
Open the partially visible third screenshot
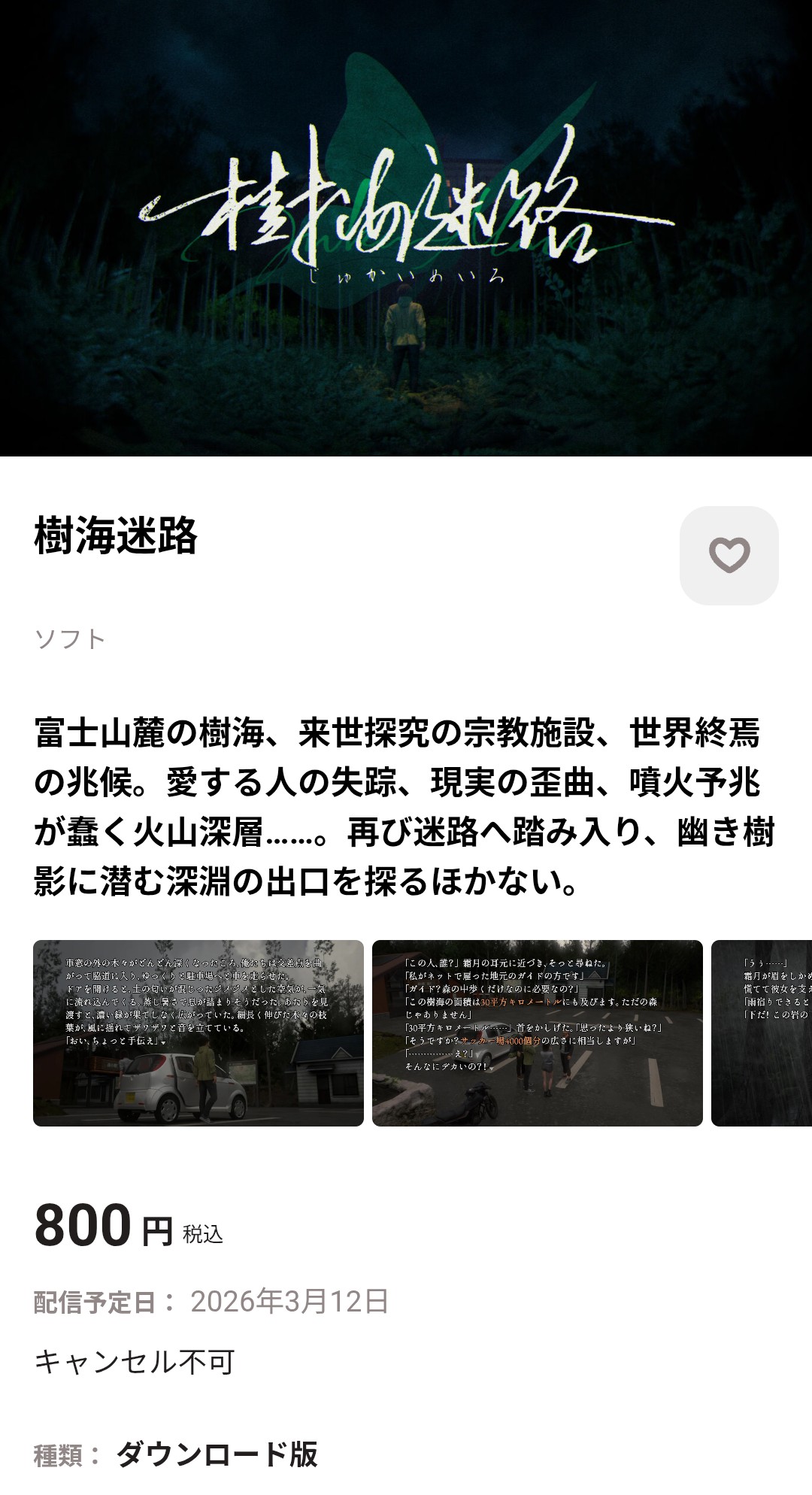(x=762, y=1033)
